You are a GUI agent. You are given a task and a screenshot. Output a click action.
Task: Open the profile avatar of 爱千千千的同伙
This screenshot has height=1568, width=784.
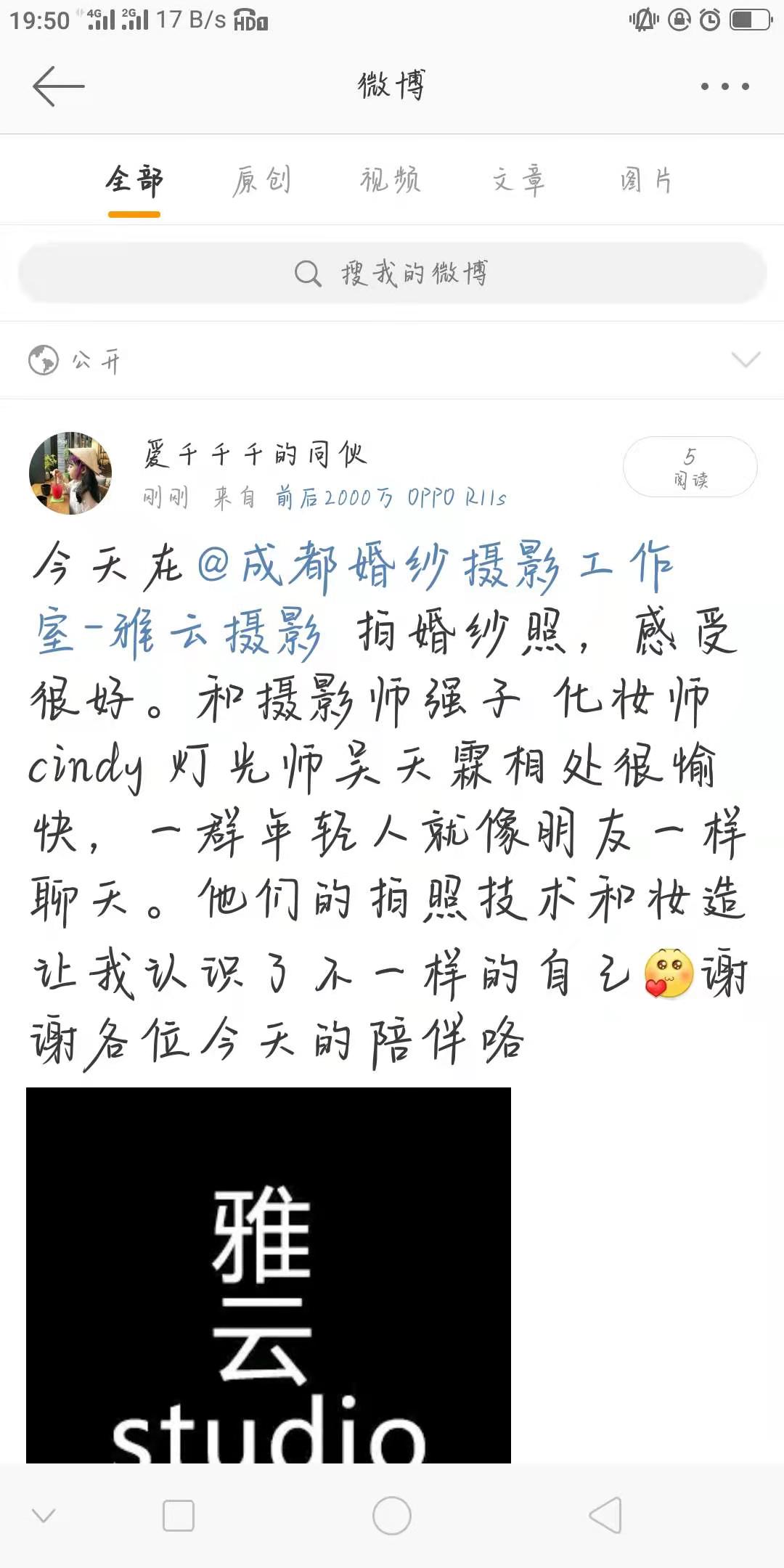point(70,473)
